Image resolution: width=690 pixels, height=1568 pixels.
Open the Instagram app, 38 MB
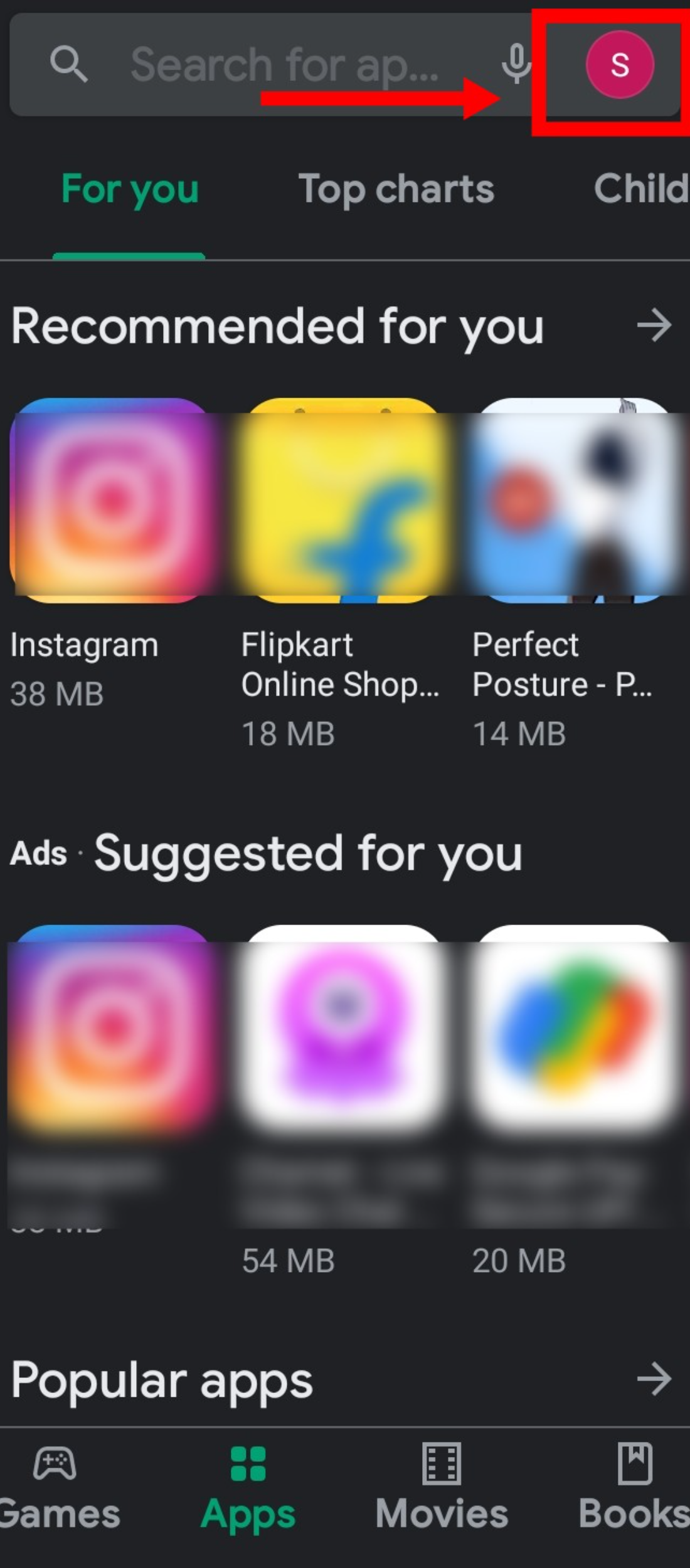click(x=112, y=501)
